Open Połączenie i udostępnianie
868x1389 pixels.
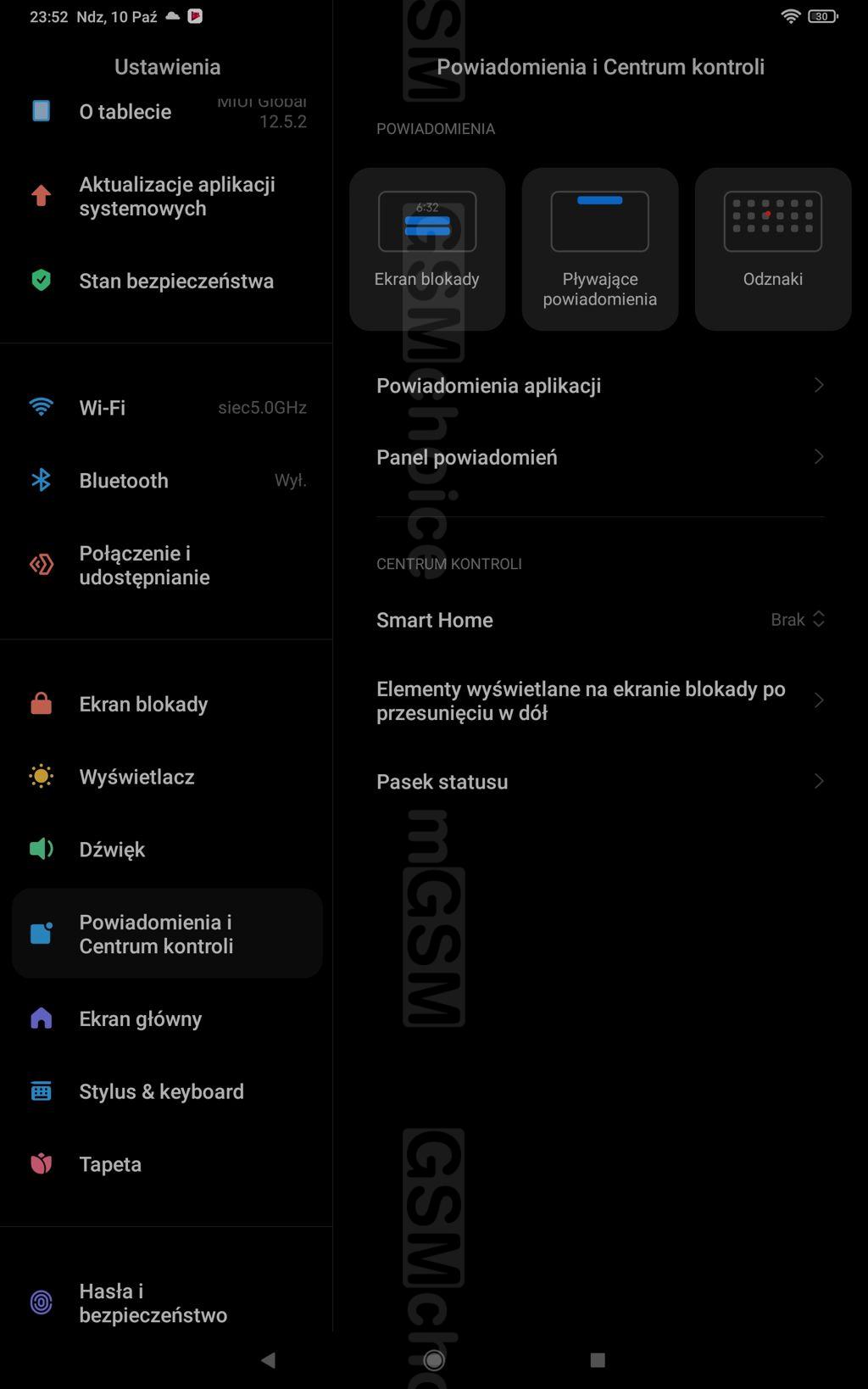pos(166,566)
